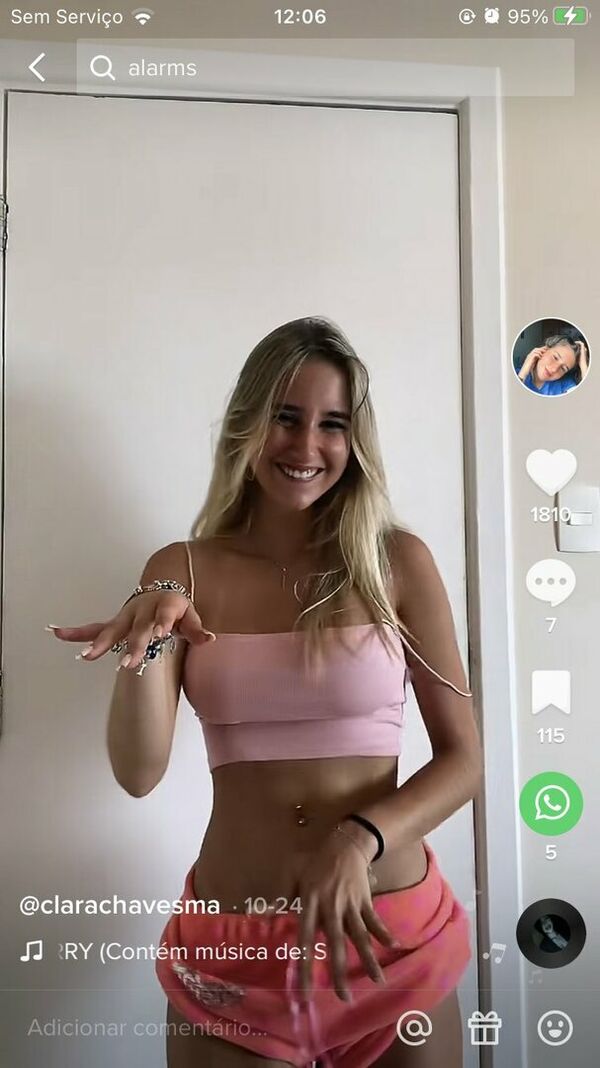The image size is (600, 1068).
Task: Open @clarachavesma's profile from the username
Action: coord(119,905)
